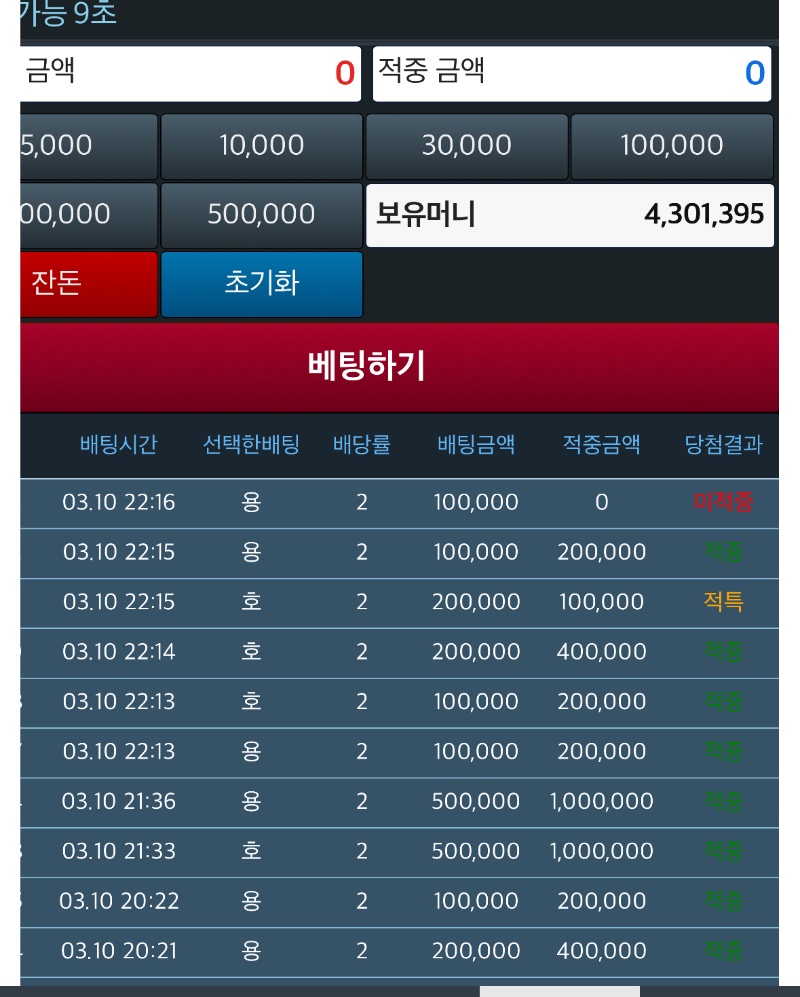Reset the amount with 초기화
Screen dimensions: 800x997
click(x=261, y=284)
